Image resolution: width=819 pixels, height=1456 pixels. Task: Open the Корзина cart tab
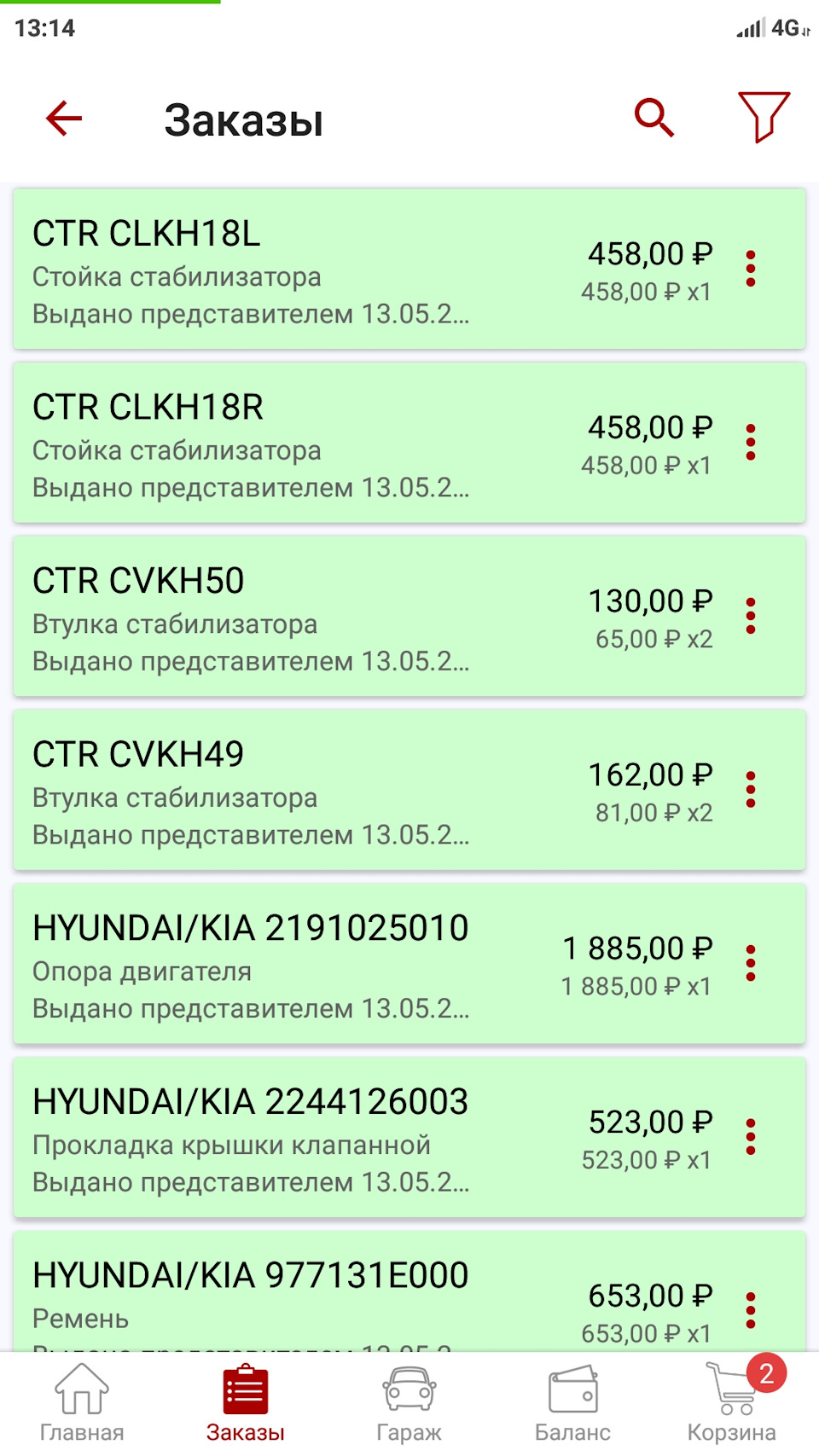click(x=732, y=1403)
